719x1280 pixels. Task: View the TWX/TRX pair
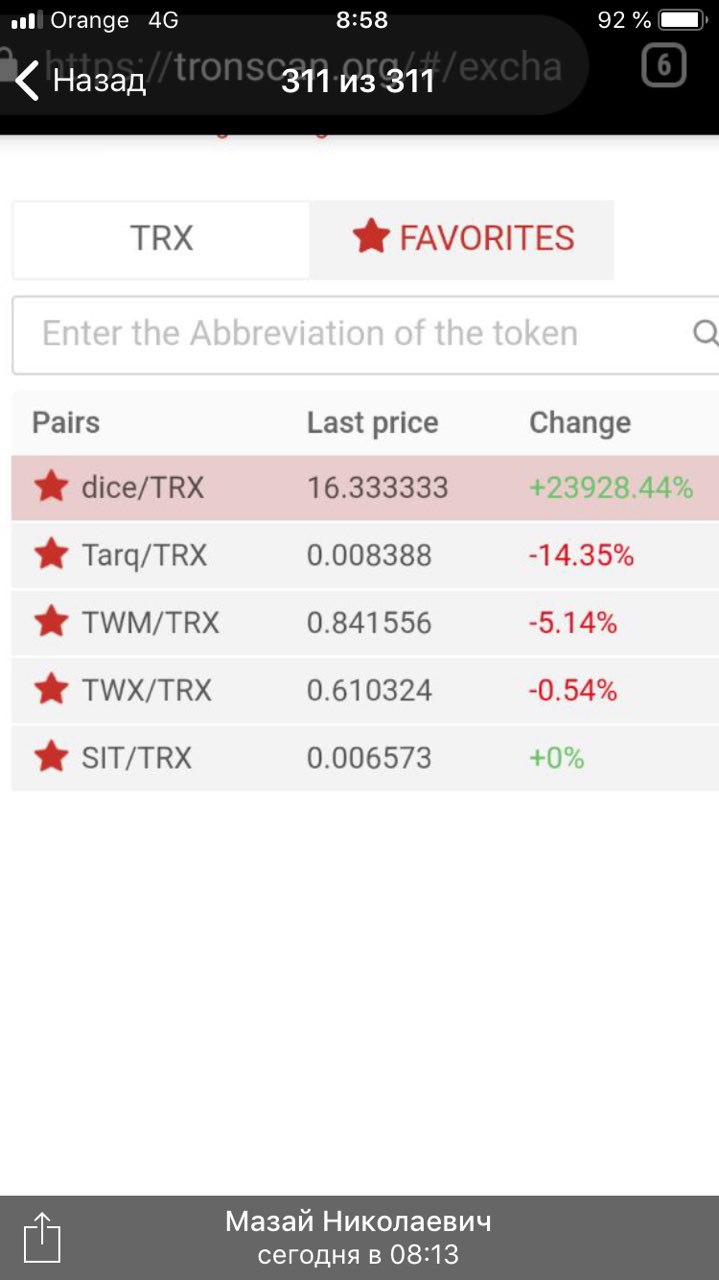365,690
